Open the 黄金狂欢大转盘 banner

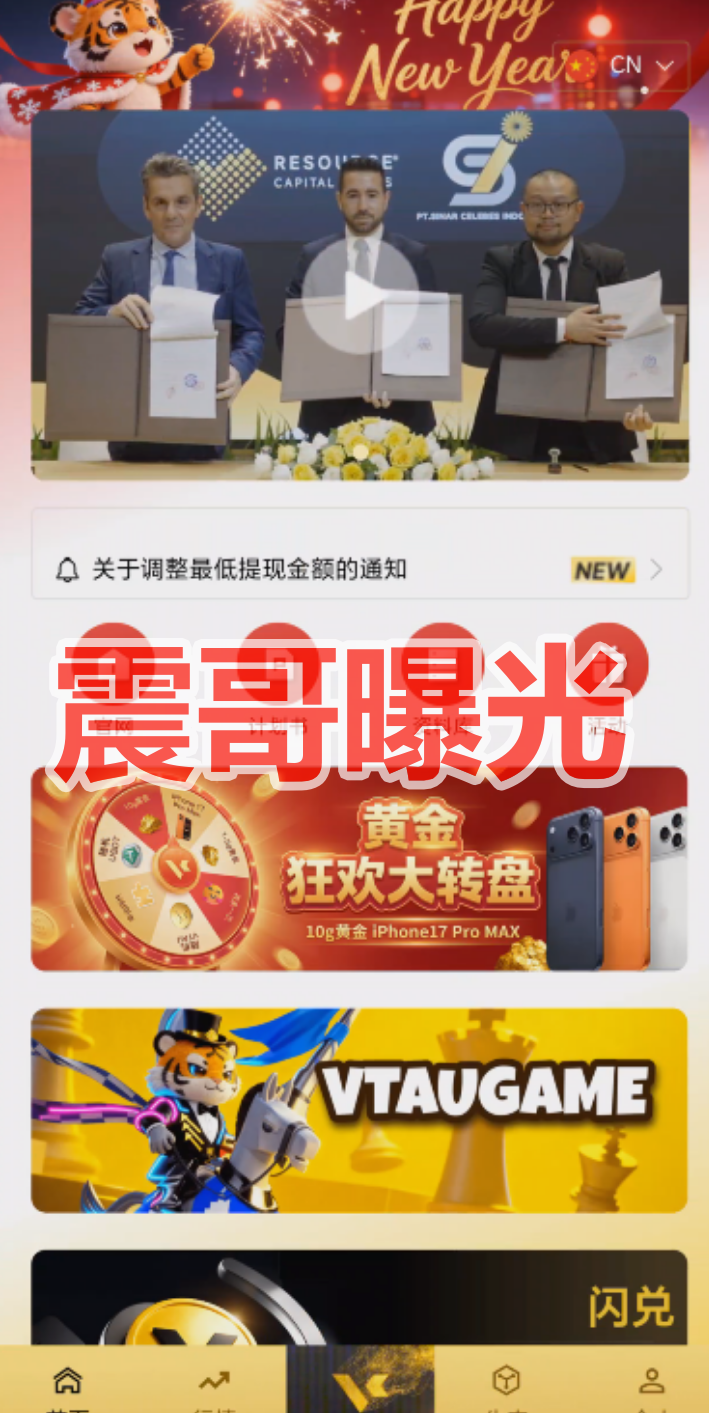click(x=360, y=868)
